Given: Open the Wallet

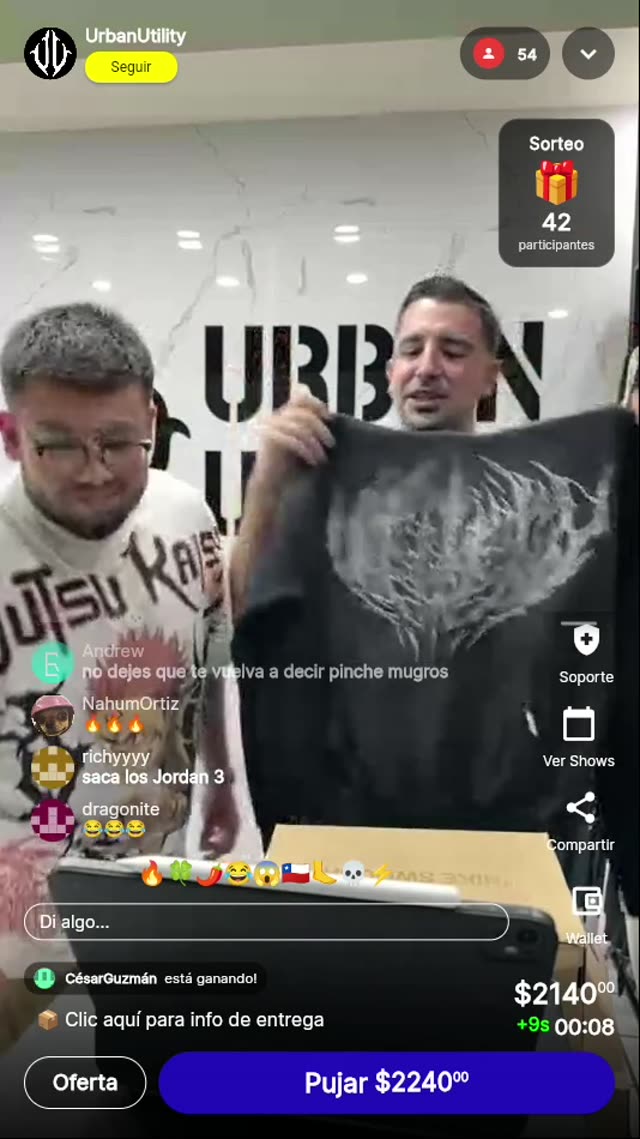Looking at the screenshot, I should coord(586,913).
